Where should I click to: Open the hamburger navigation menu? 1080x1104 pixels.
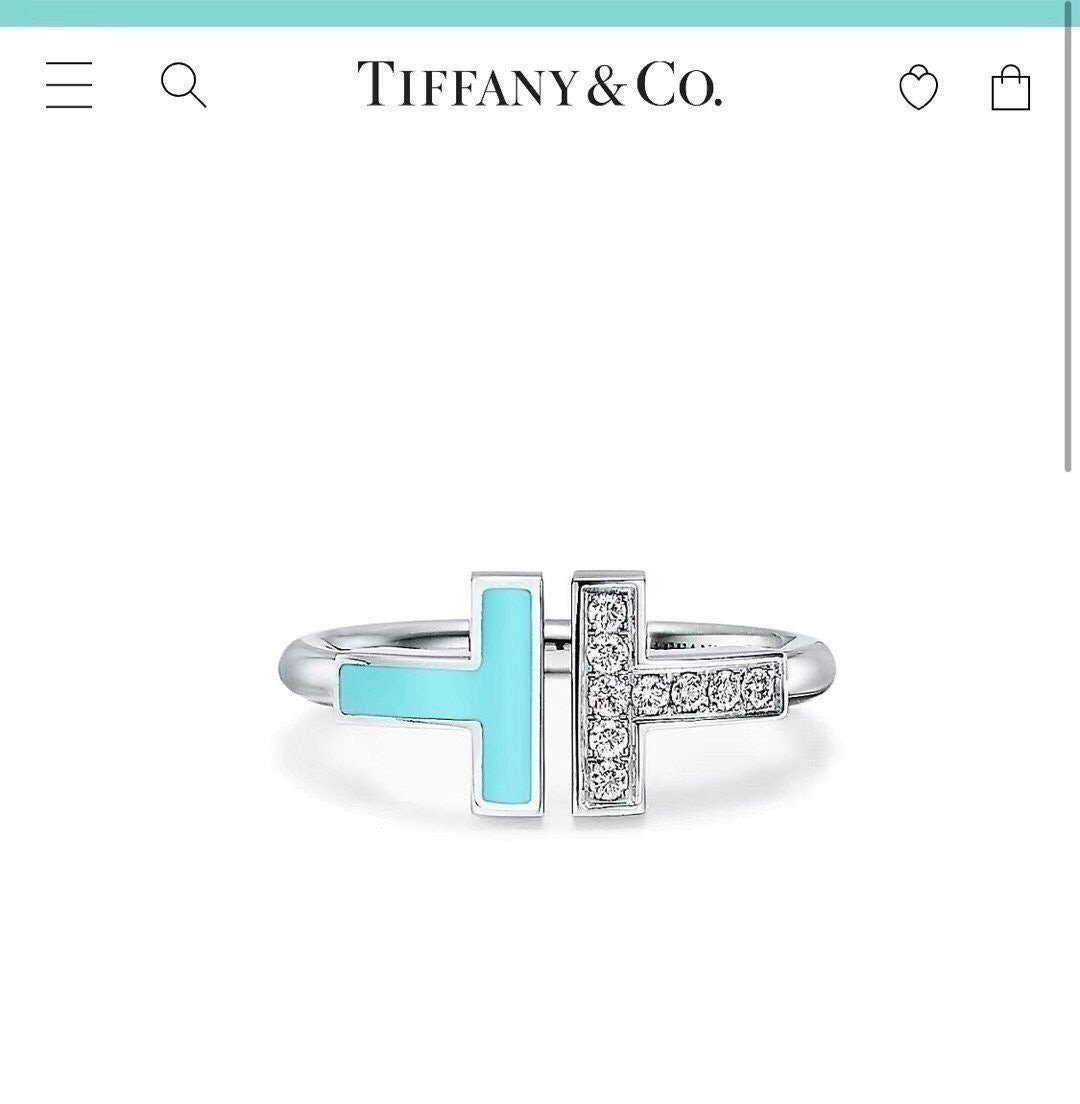69,85
